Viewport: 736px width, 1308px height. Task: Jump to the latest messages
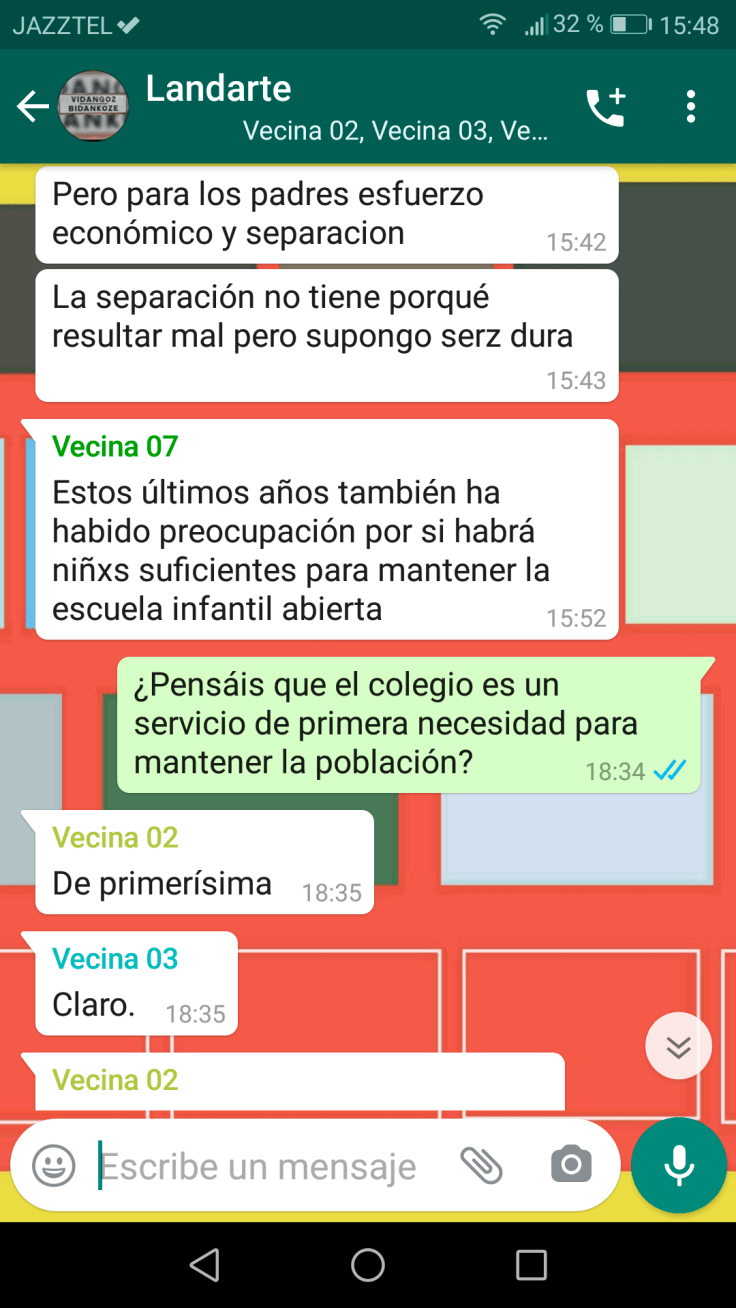coord(679,1046)
